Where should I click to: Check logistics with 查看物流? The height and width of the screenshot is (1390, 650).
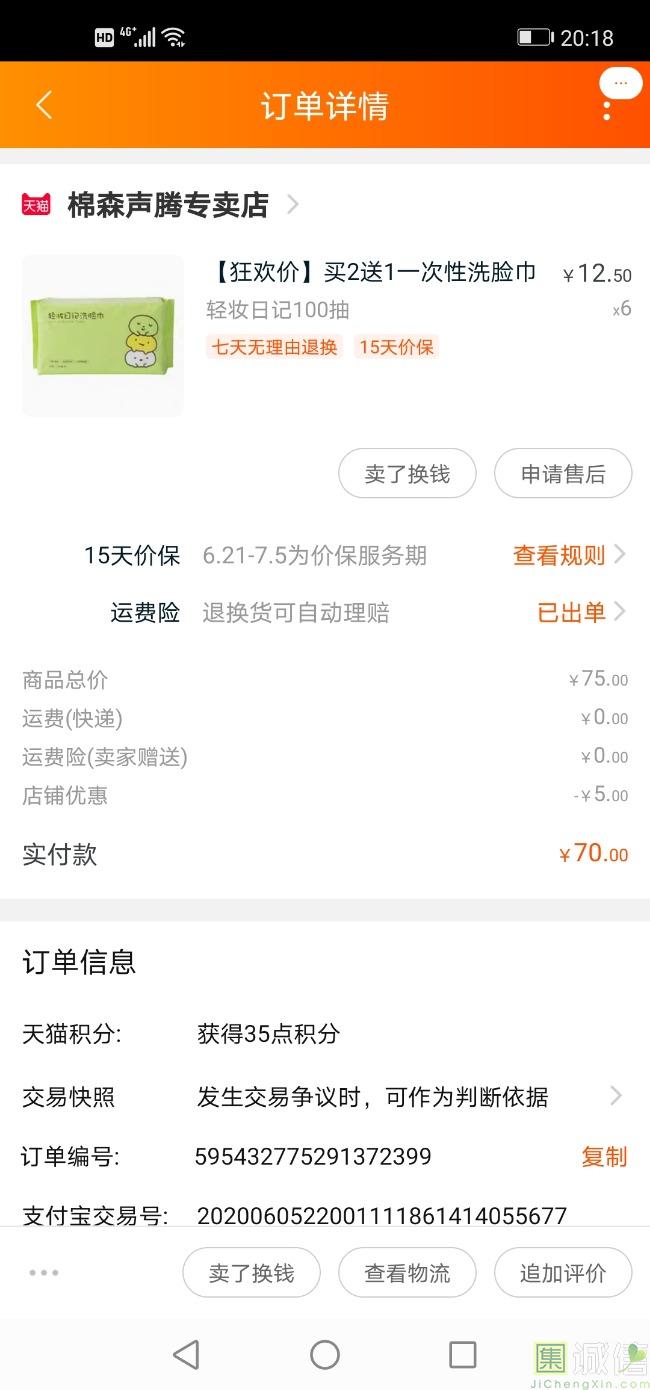tap(407, 1273)
